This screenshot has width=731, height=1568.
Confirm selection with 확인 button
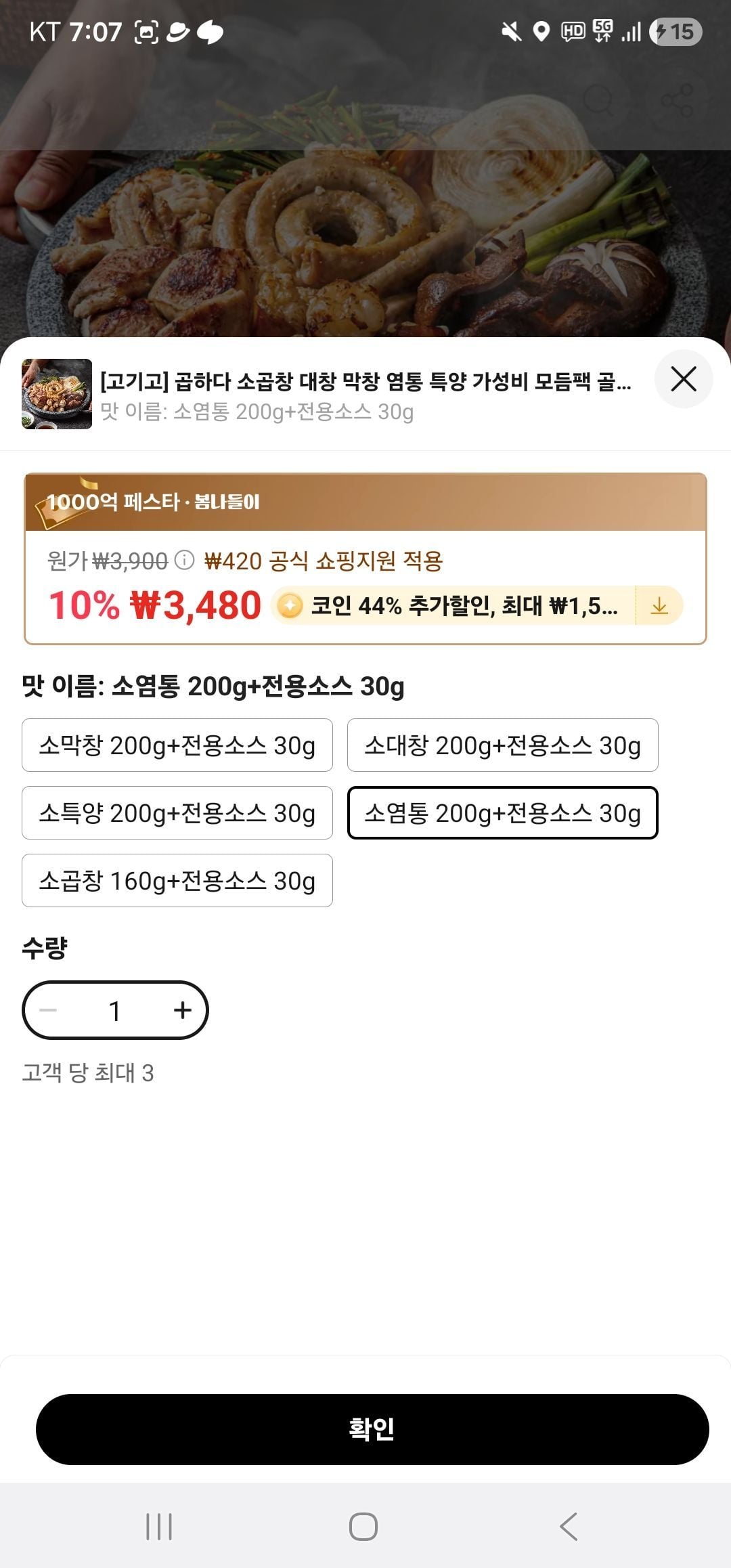click(372, 1429)
